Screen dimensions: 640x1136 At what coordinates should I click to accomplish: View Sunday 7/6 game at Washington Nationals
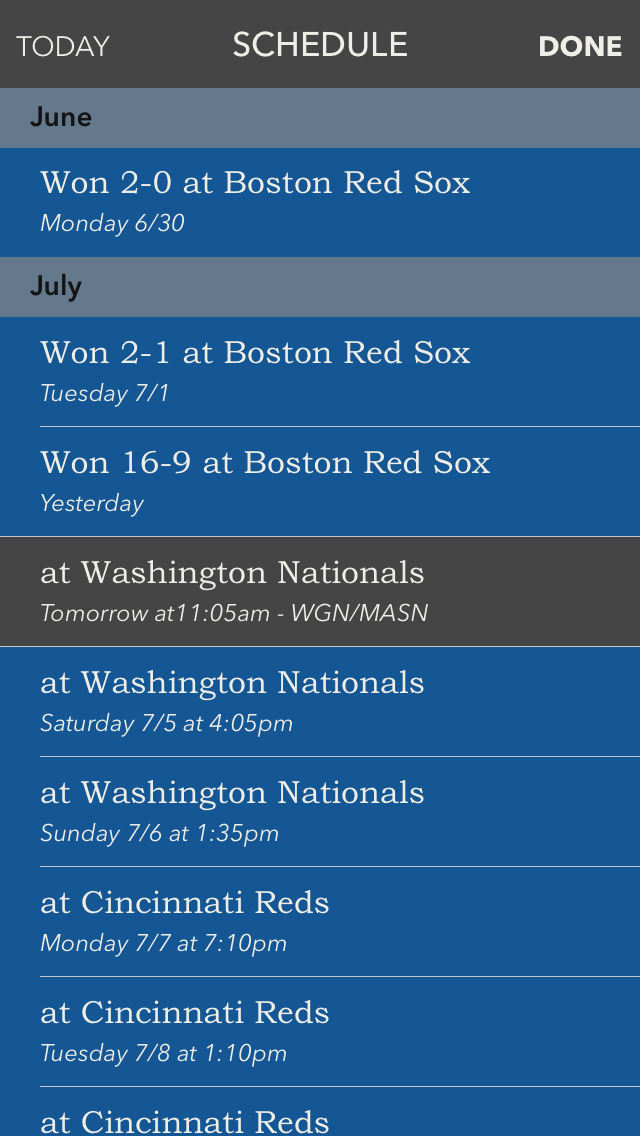point(320,812)
